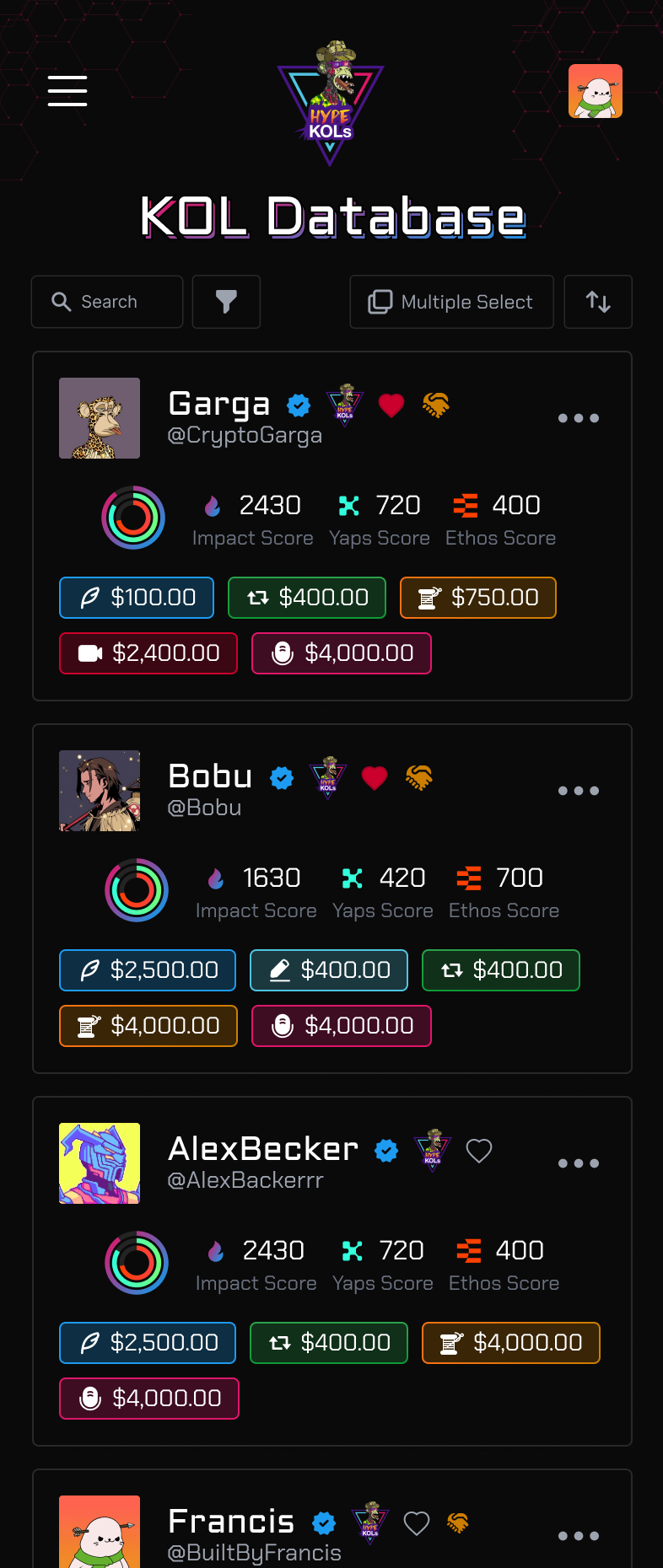Viewport: 663px width, 1568px height.
Task: Unfavorite Garga with the red heart
Action: pos(391,405)
